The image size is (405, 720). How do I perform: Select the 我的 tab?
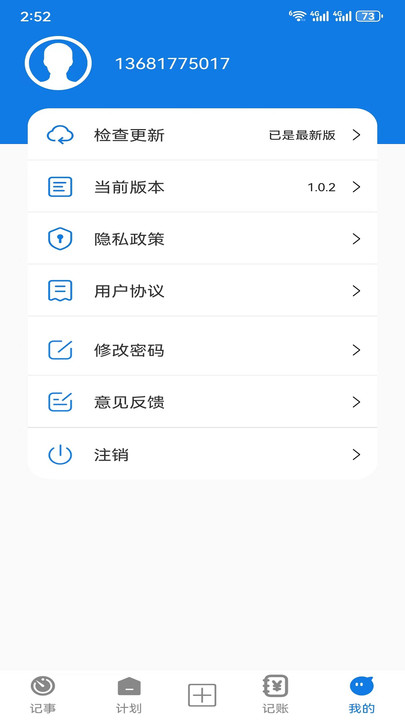pos(362,695)
